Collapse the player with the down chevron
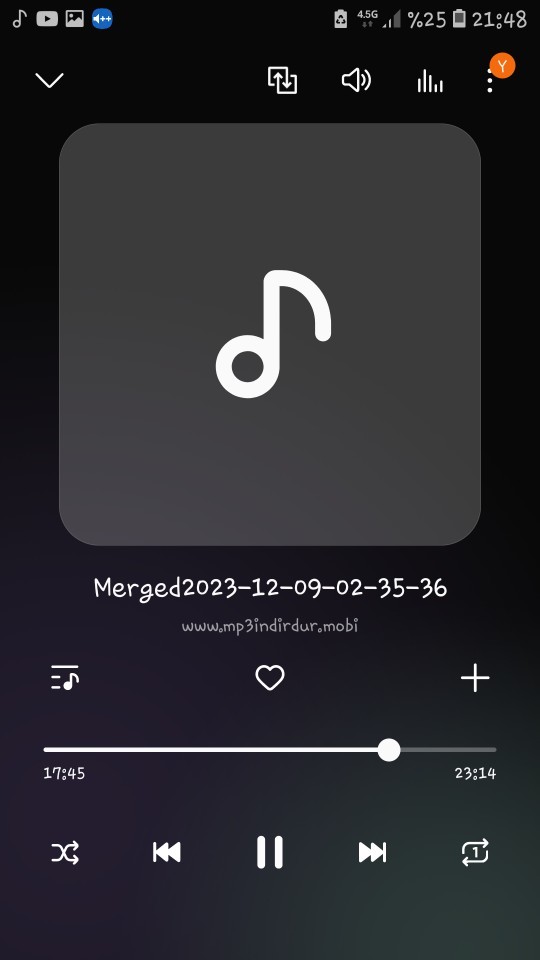Viewport: 540px width, 960px height. (50, 80)
